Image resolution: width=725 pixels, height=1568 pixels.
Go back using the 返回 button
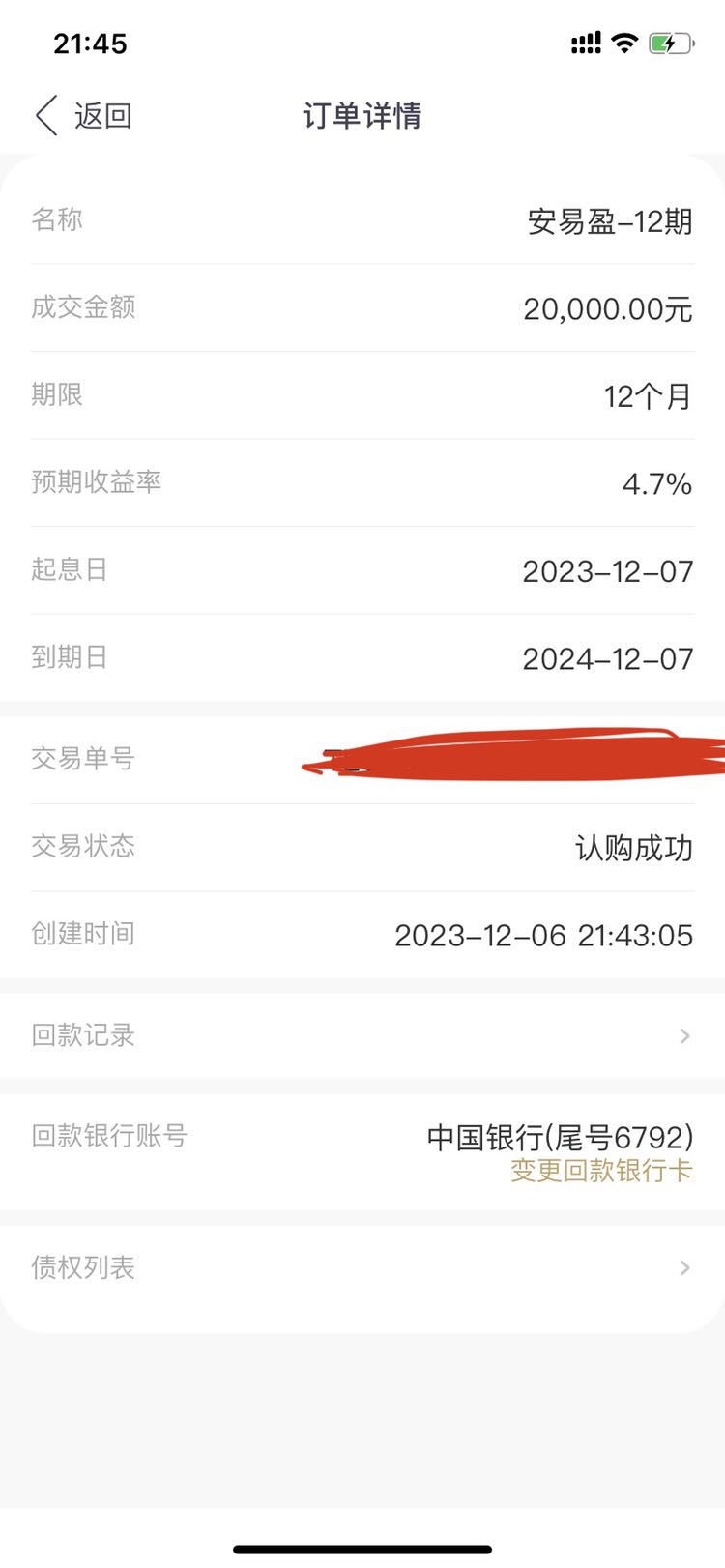click(x=84, y=116)
